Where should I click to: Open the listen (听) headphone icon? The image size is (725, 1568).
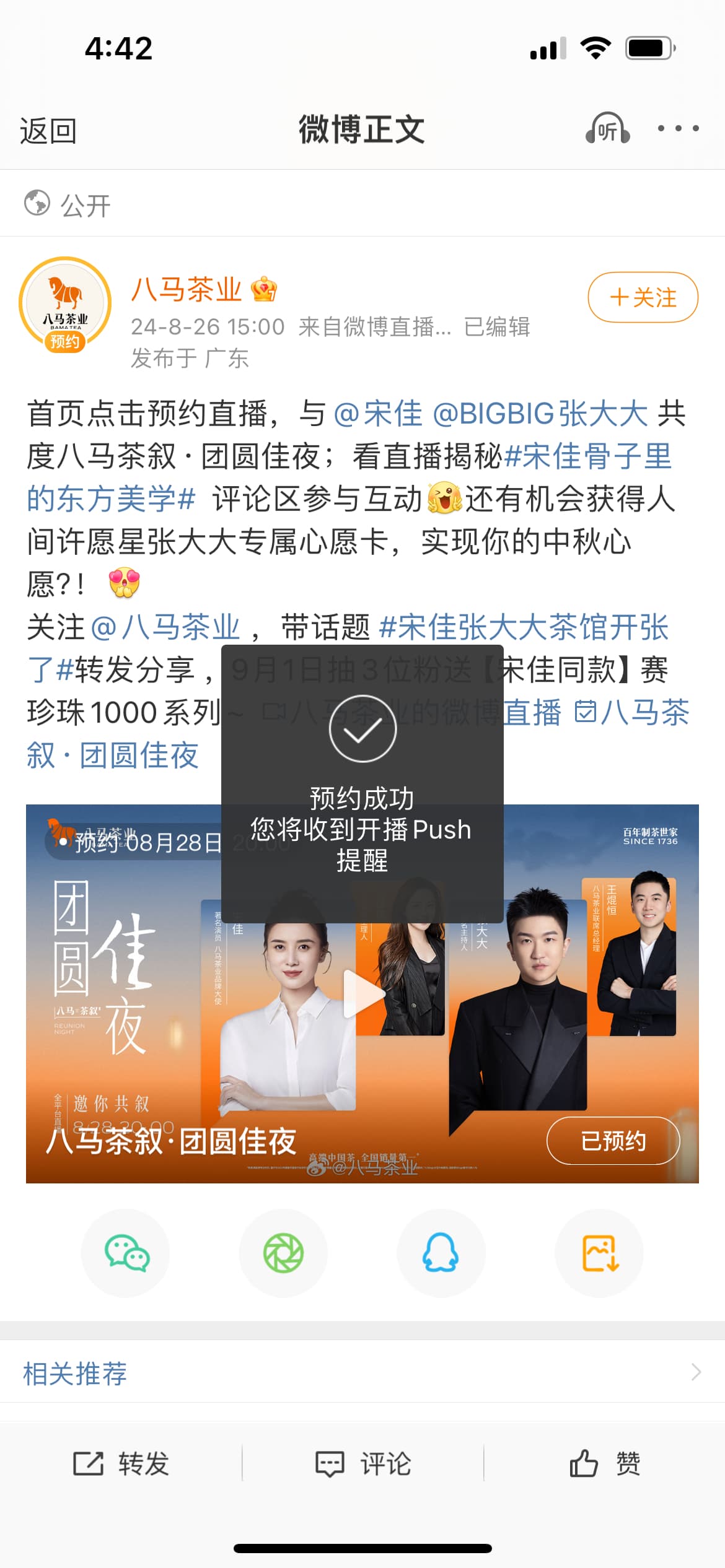tap(607, 129)
